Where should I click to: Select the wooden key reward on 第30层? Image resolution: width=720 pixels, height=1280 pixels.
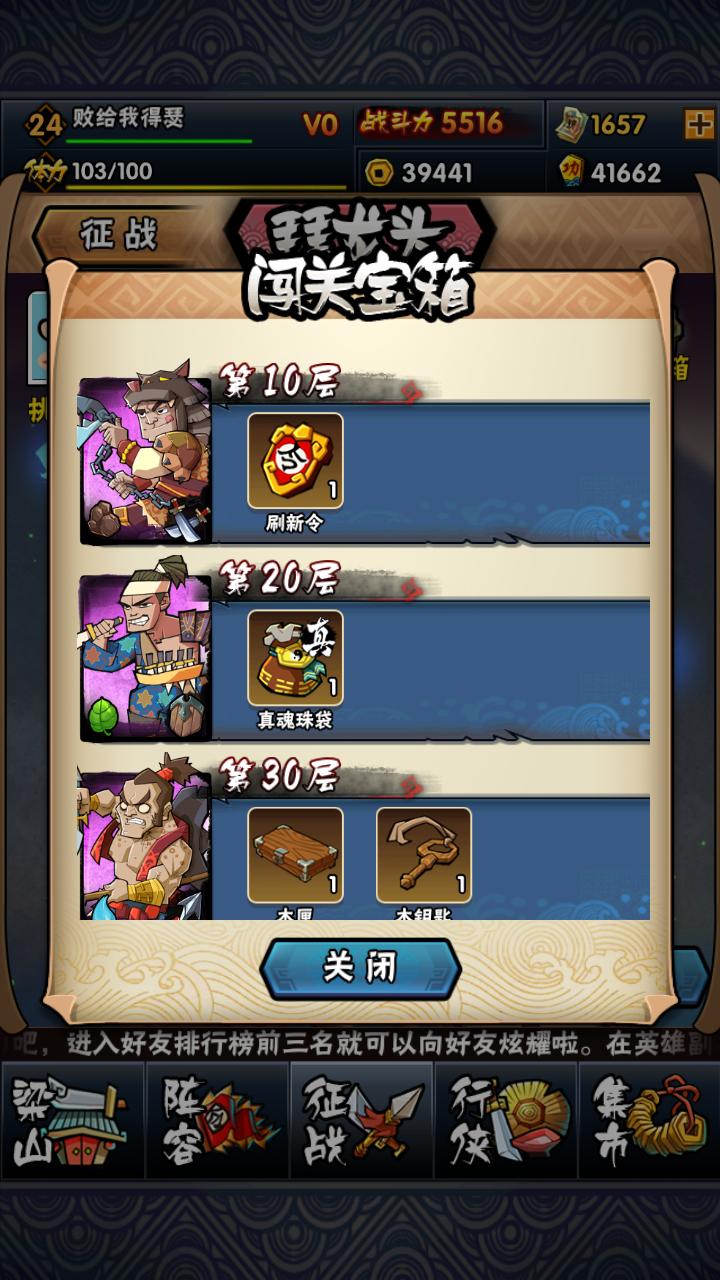[x=423, y=855]
